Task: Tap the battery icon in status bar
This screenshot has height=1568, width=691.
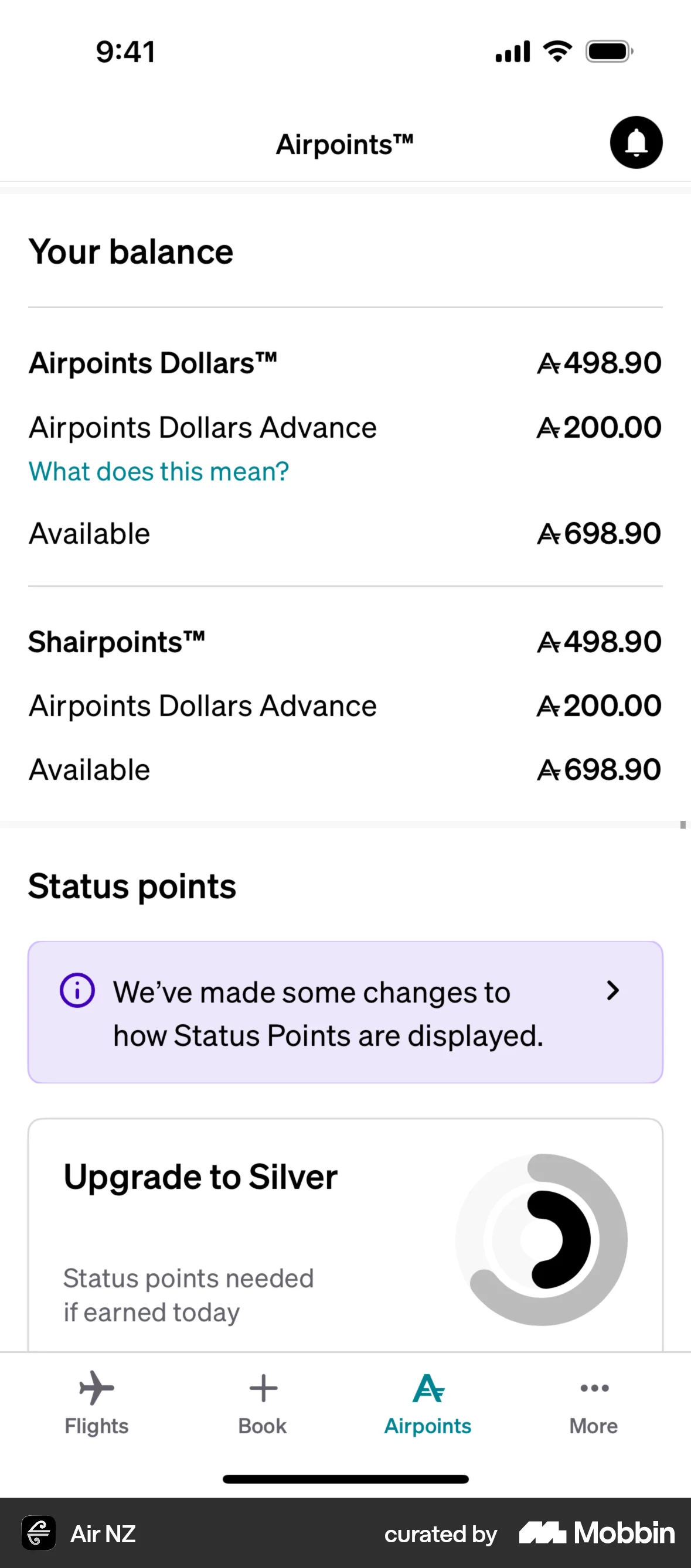Action: point(608,51)
